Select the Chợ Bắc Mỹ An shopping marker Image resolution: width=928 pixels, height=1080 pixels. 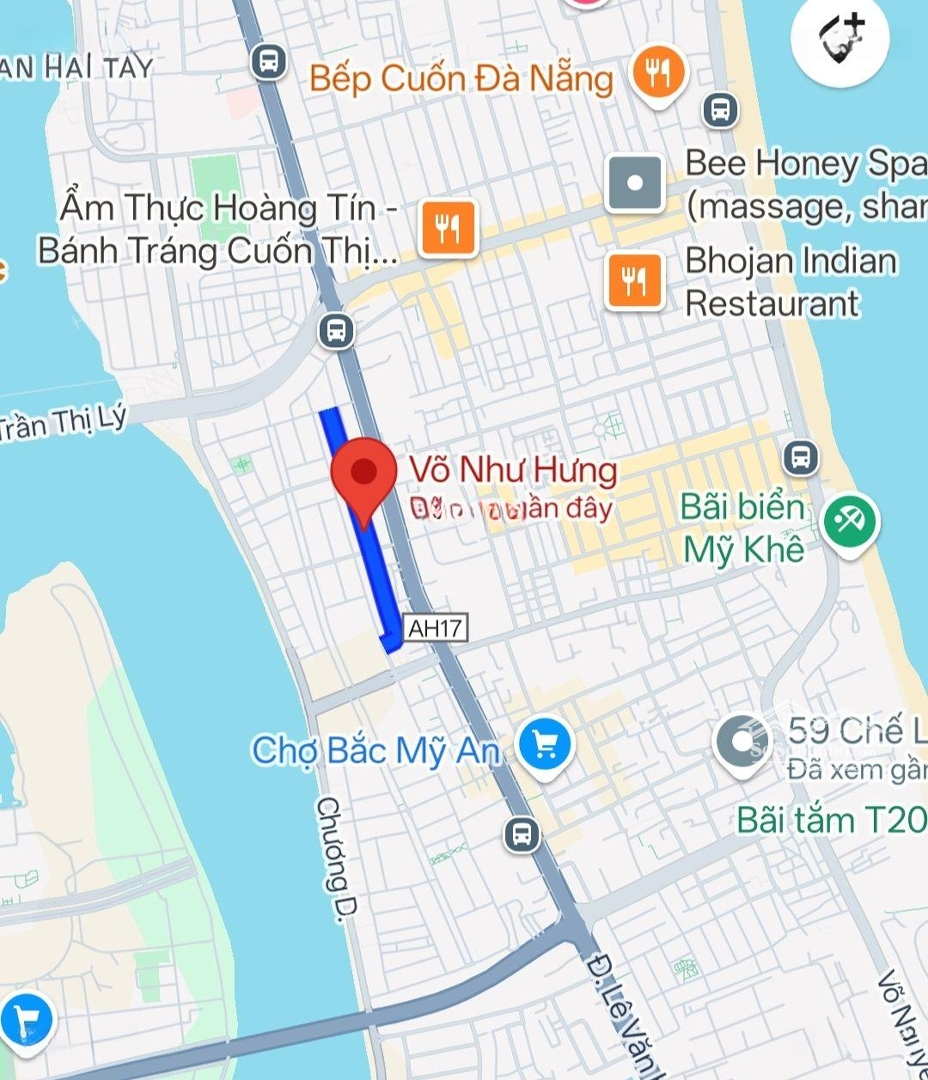coord(546,745)
